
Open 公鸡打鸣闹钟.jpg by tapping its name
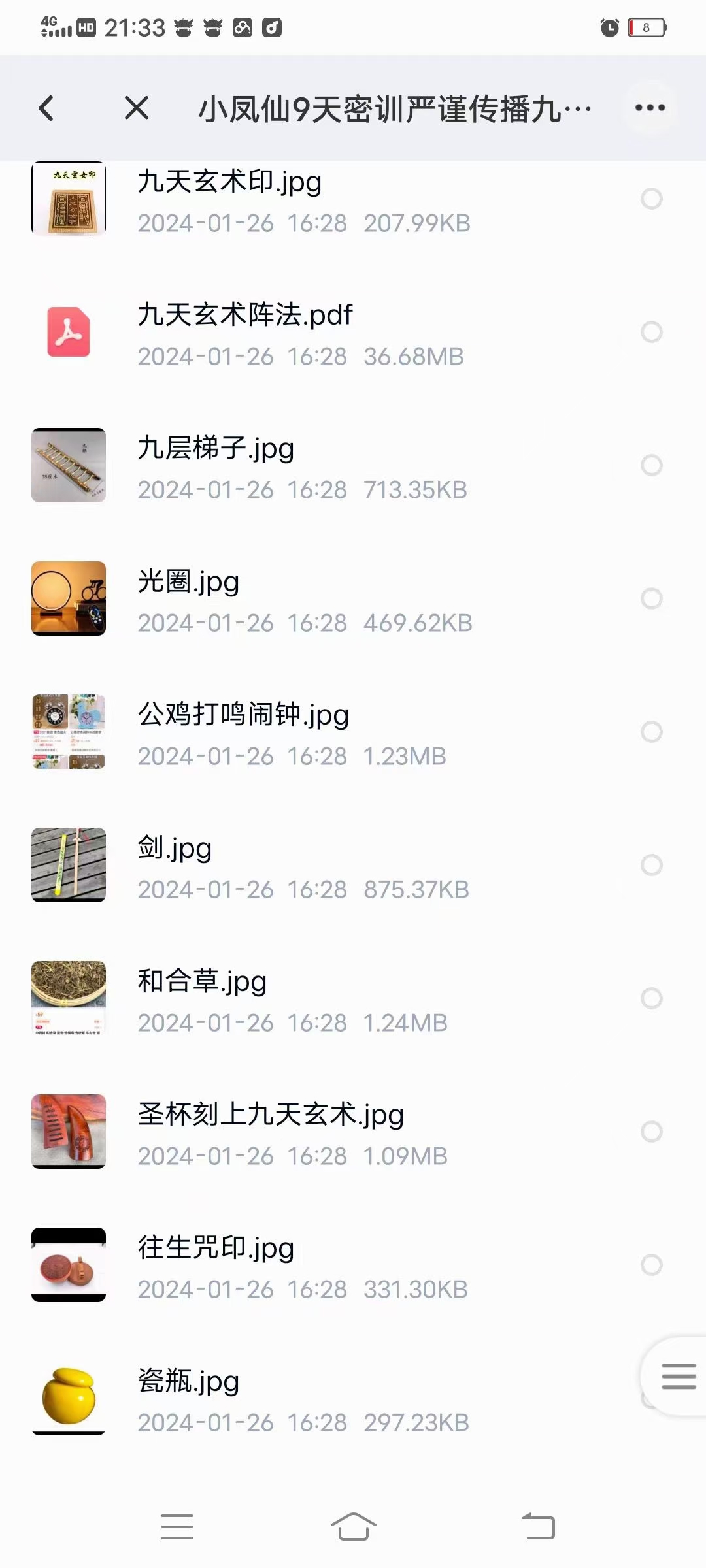coord(243,715)
